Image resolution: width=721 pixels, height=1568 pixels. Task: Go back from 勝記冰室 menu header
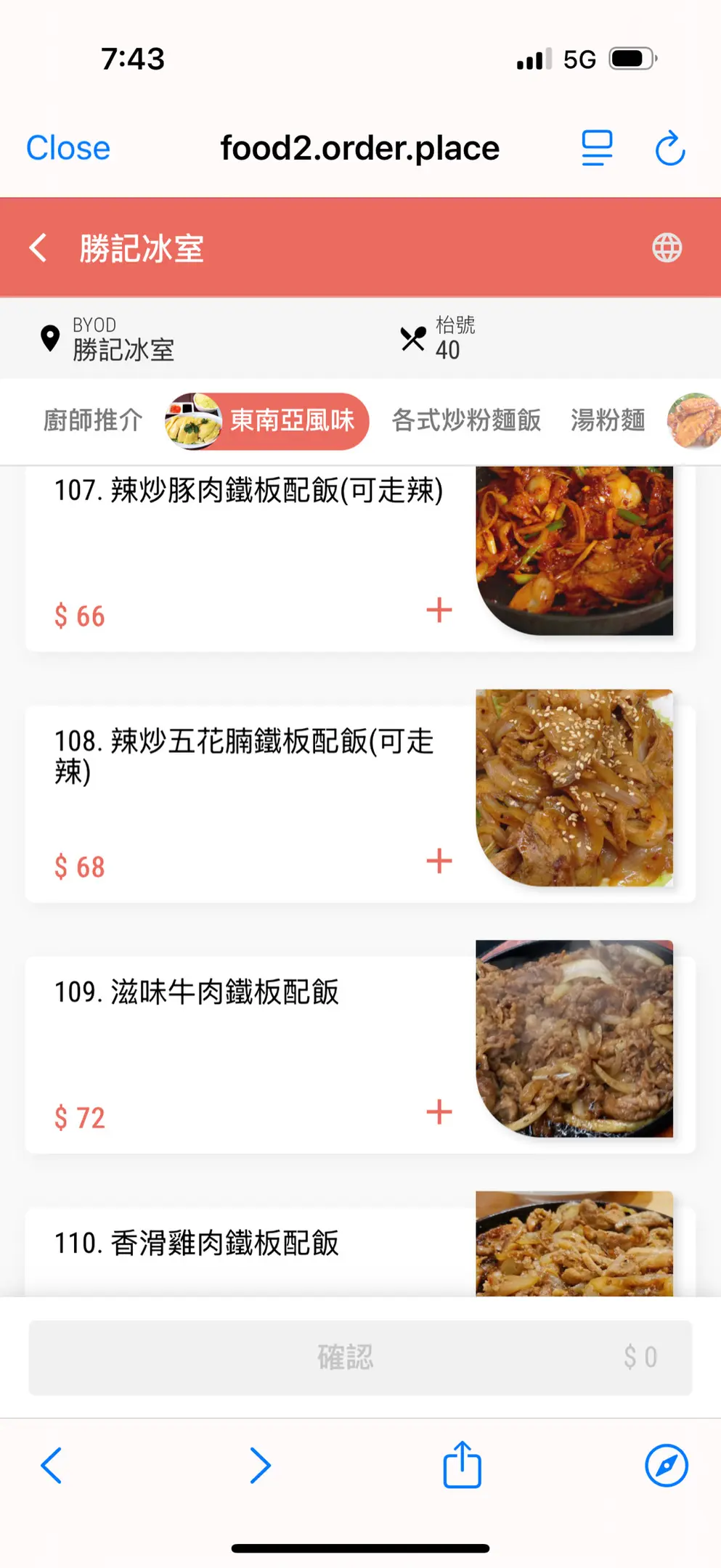point(38,248)
